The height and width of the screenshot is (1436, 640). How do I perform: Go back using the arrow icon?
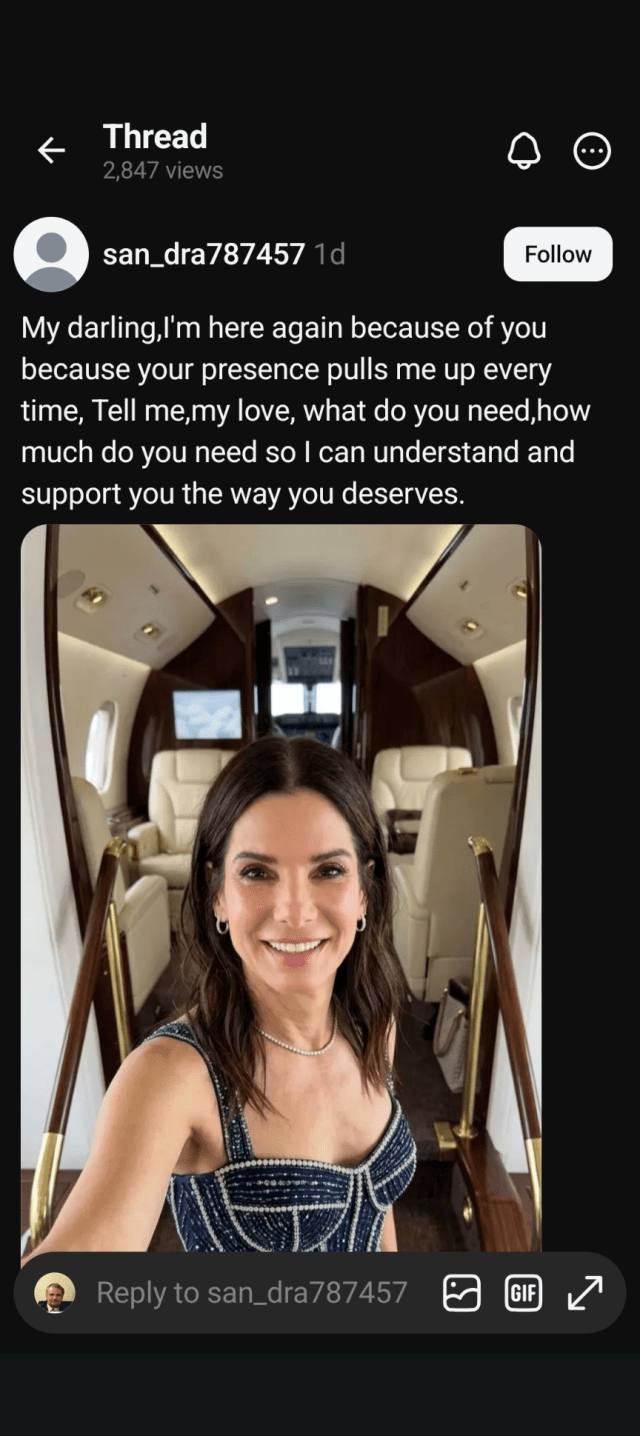click(51, 151)
